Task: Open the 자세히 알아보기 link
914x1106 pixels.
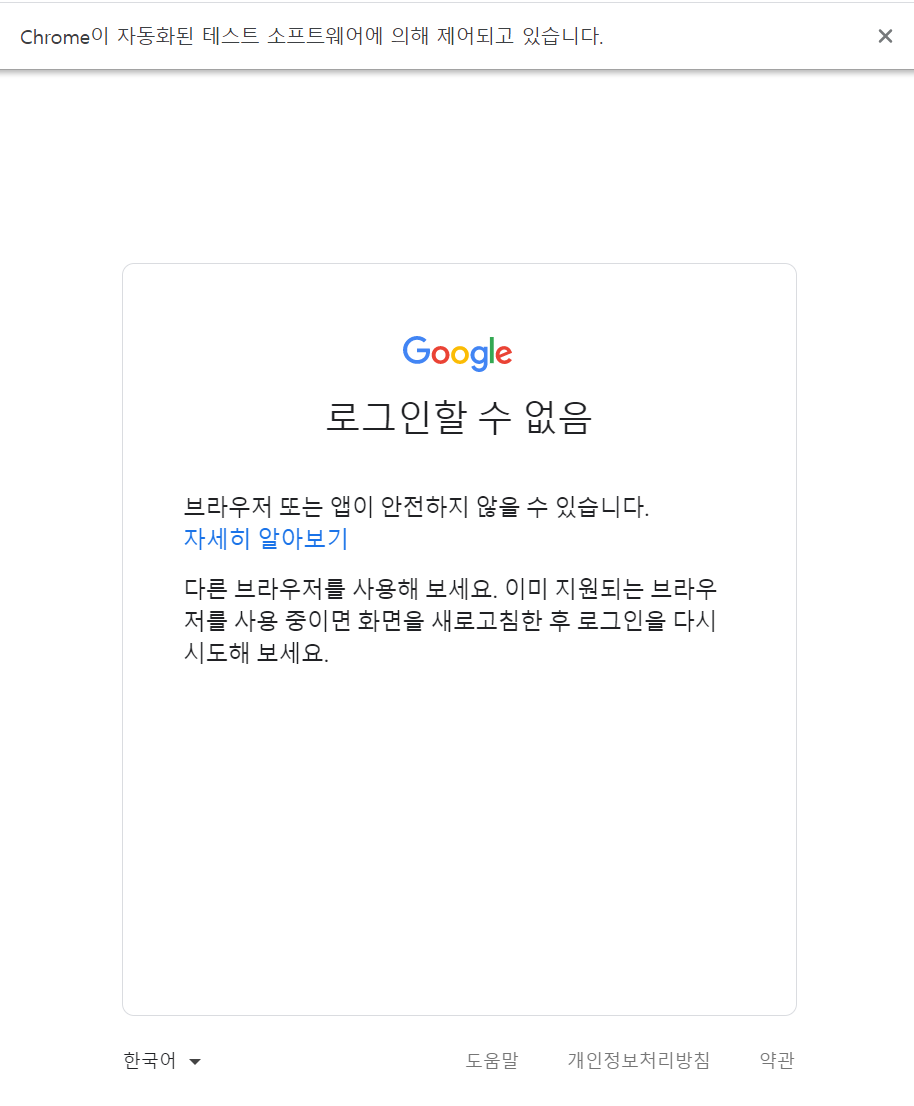Action: click(x=266, y=539)
